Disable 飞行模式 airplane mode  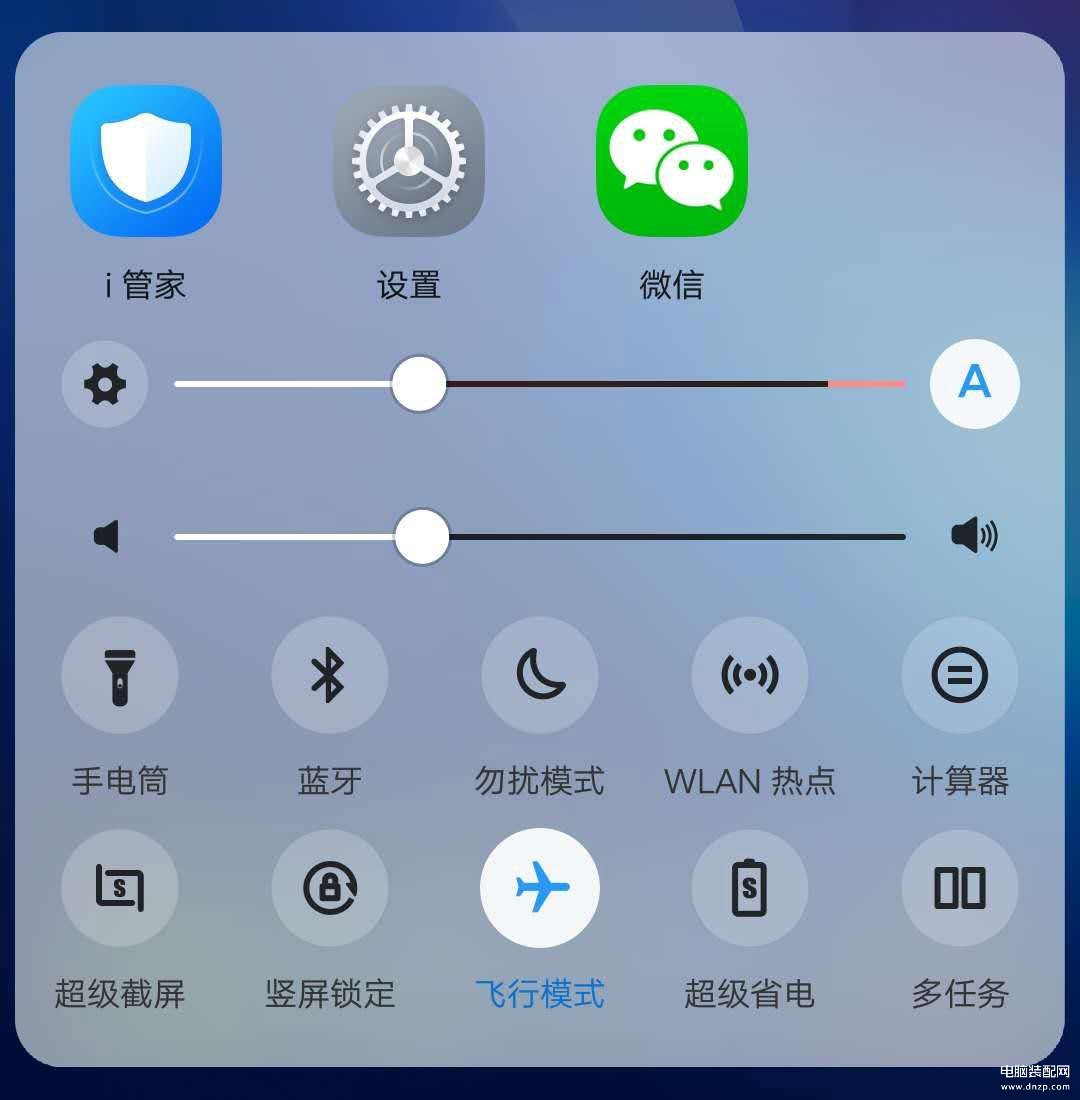click(540, 888)
